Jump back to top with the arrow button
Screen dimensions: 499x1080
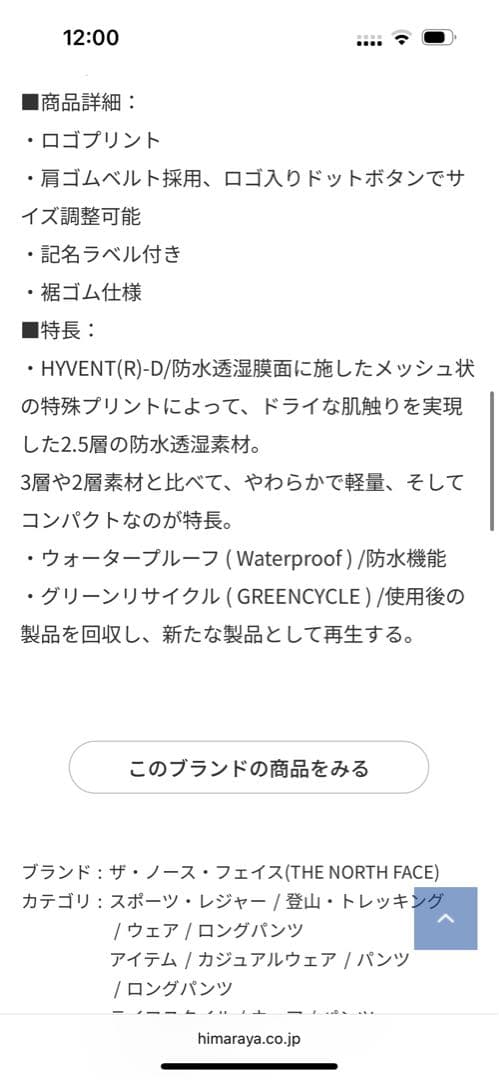click(445, 919)
